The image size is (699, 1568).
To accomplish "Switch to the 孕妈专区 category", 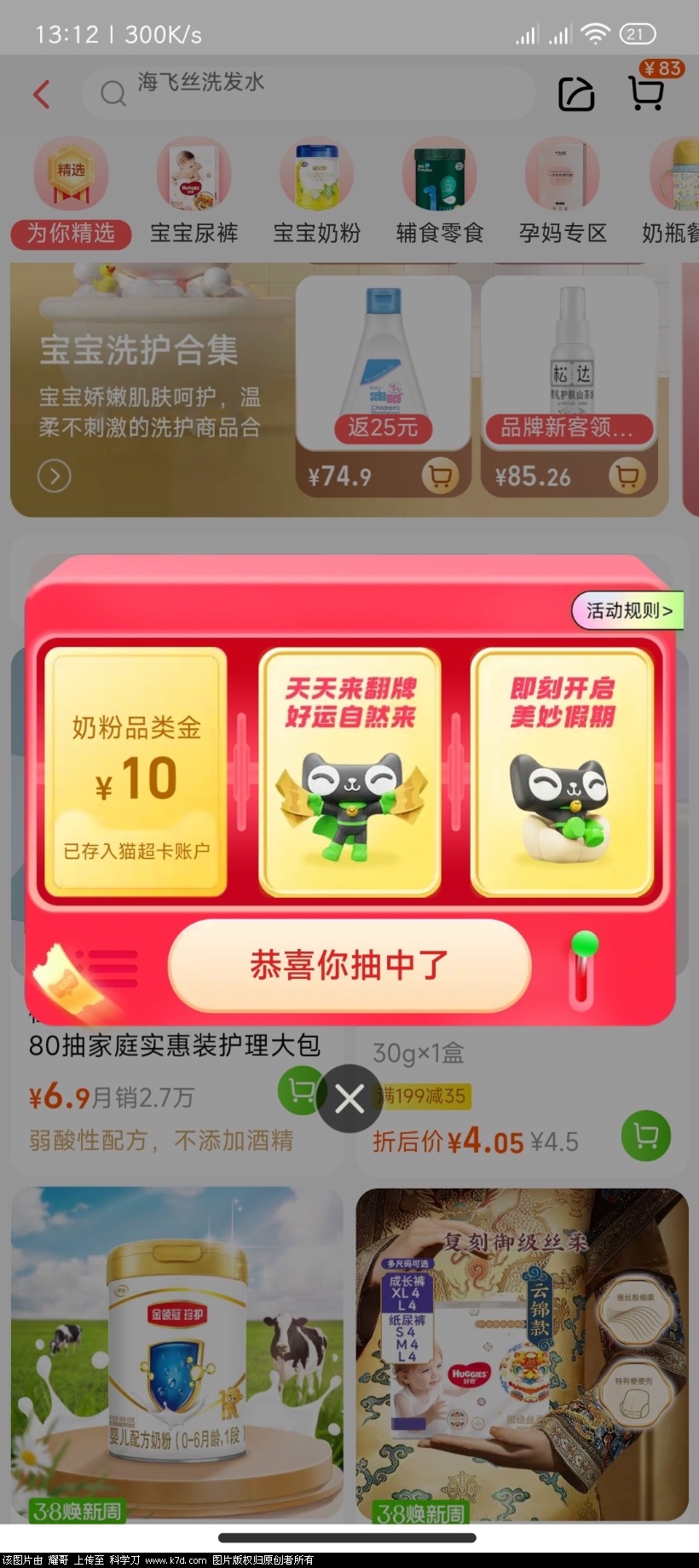I will [x=563, y=195].
